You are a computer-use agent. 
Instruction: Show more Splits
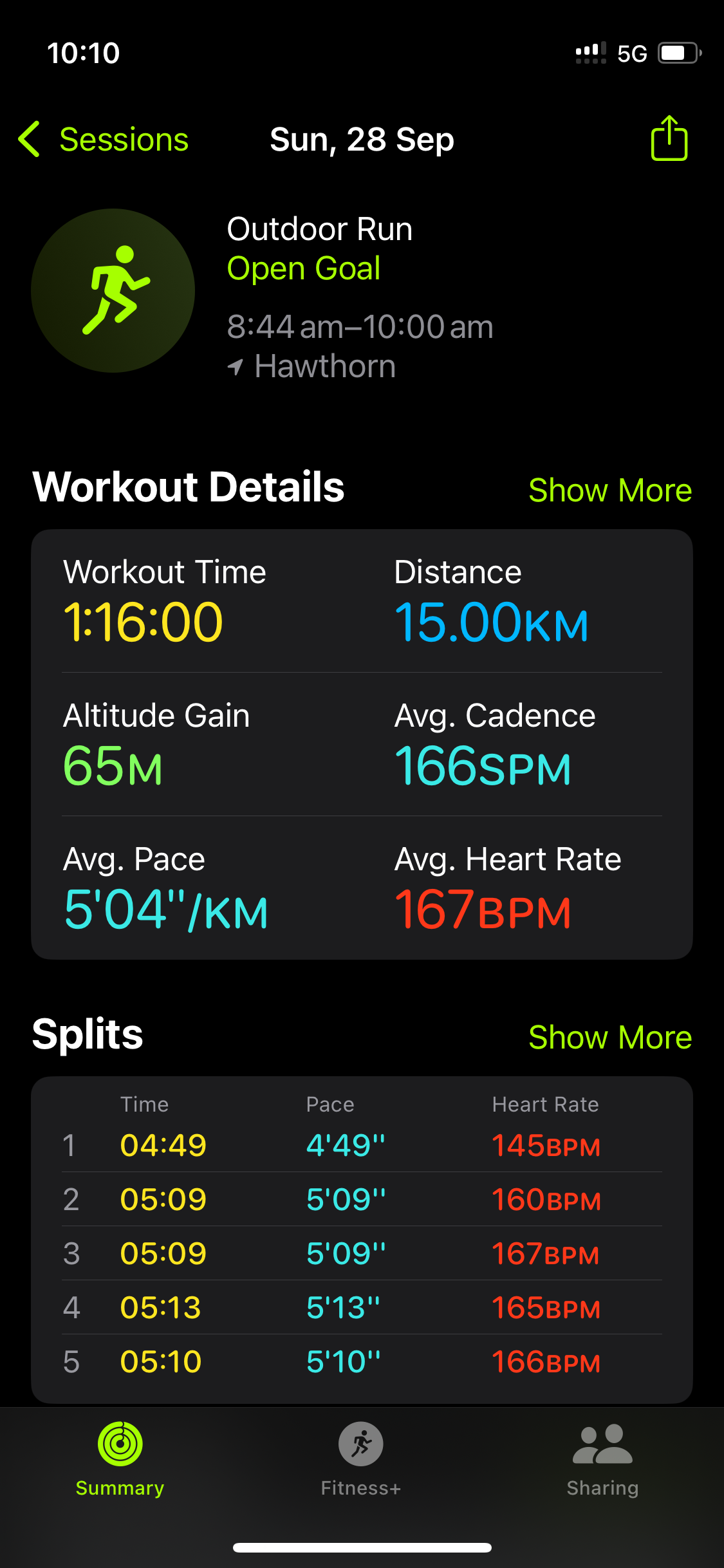coord(609,1038)
